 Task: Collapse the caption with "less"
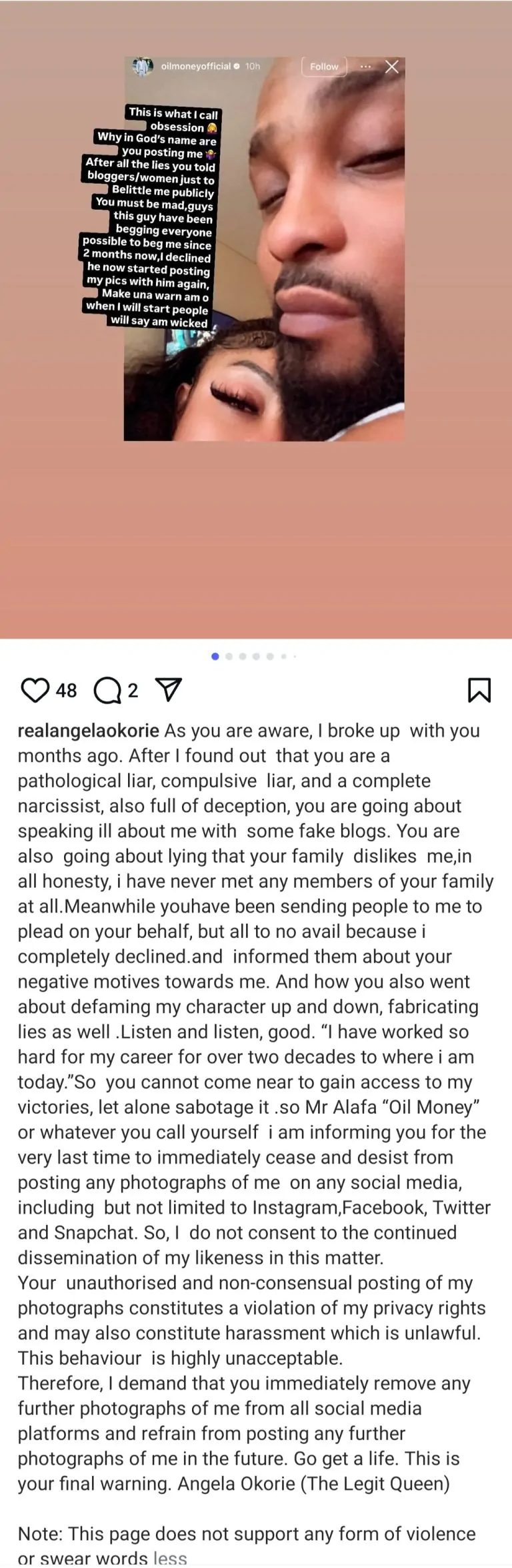(170, 1559)
